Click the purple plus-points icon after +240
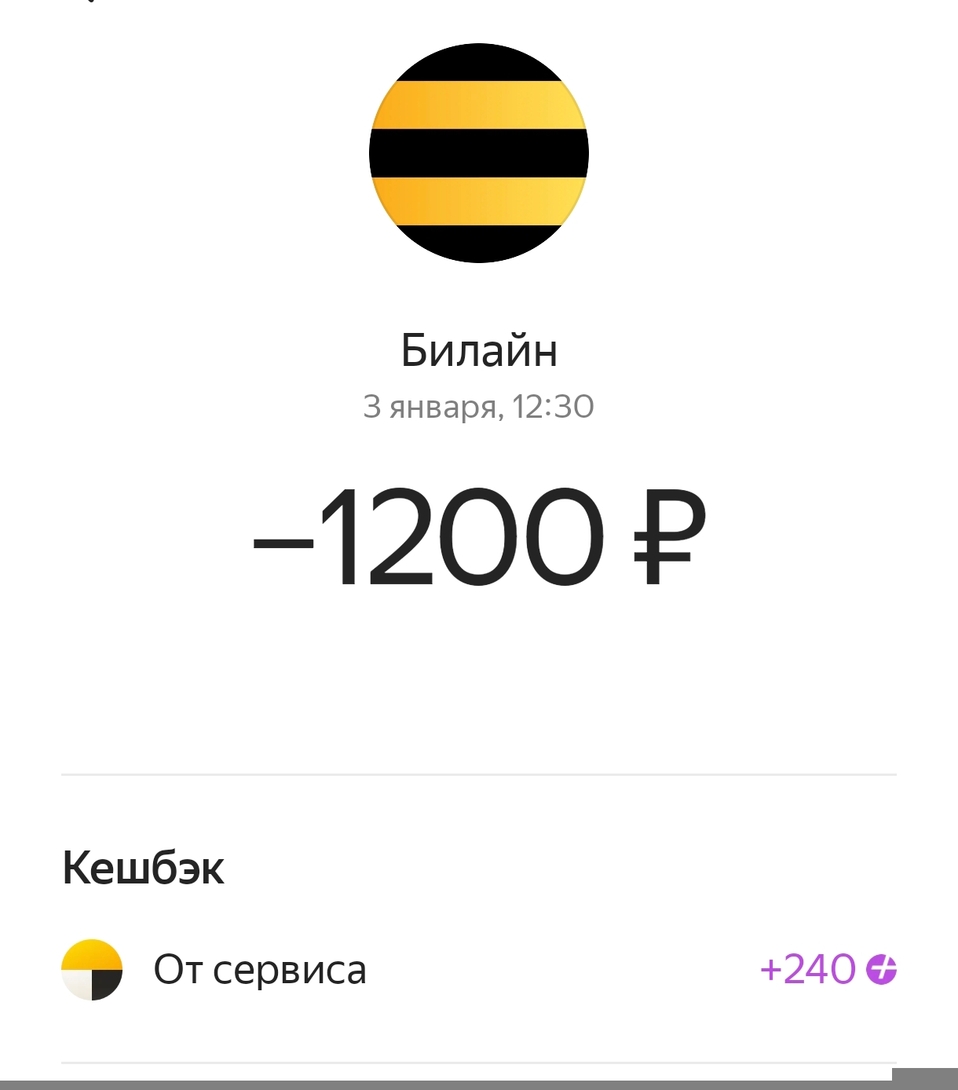 point(884,968)
